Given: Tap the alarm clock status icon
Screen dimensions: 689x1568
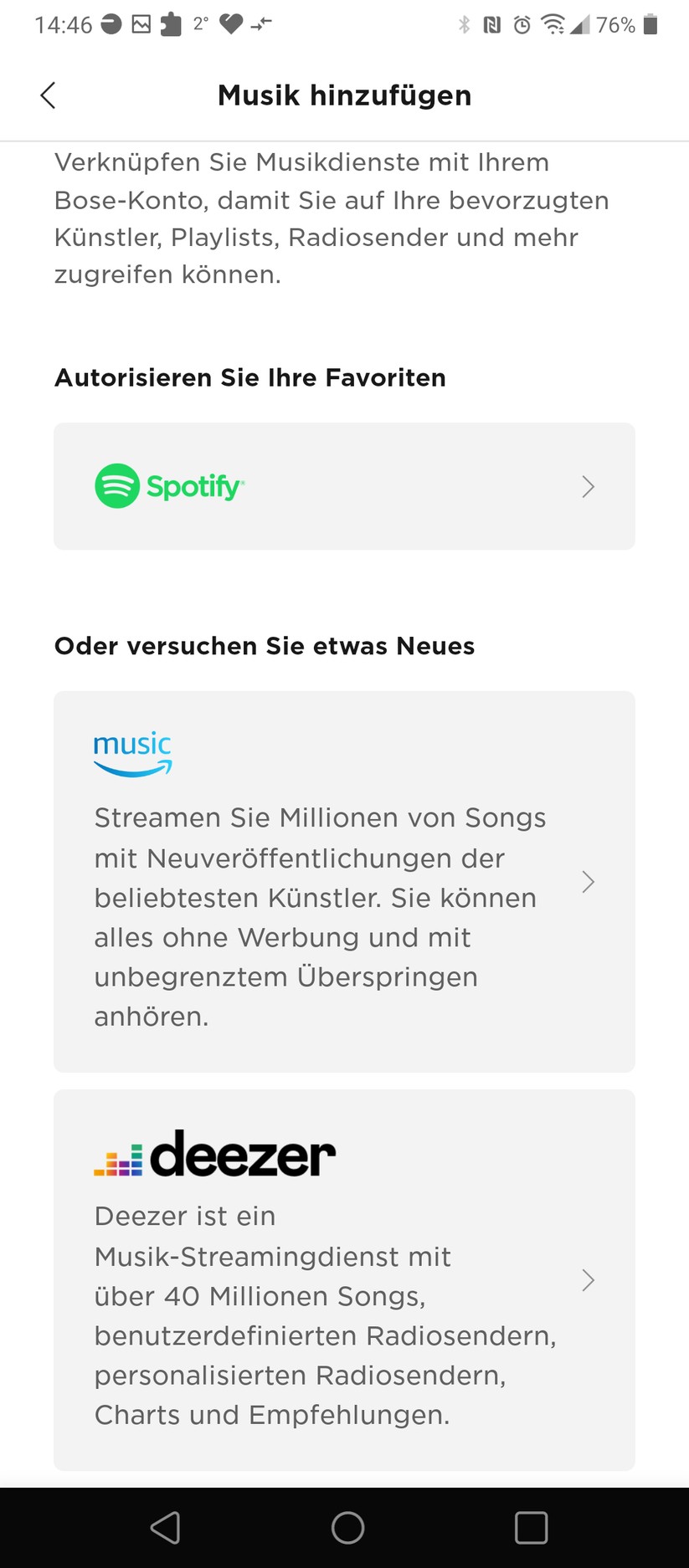Looking at the screenshot, I should point(522,24).
